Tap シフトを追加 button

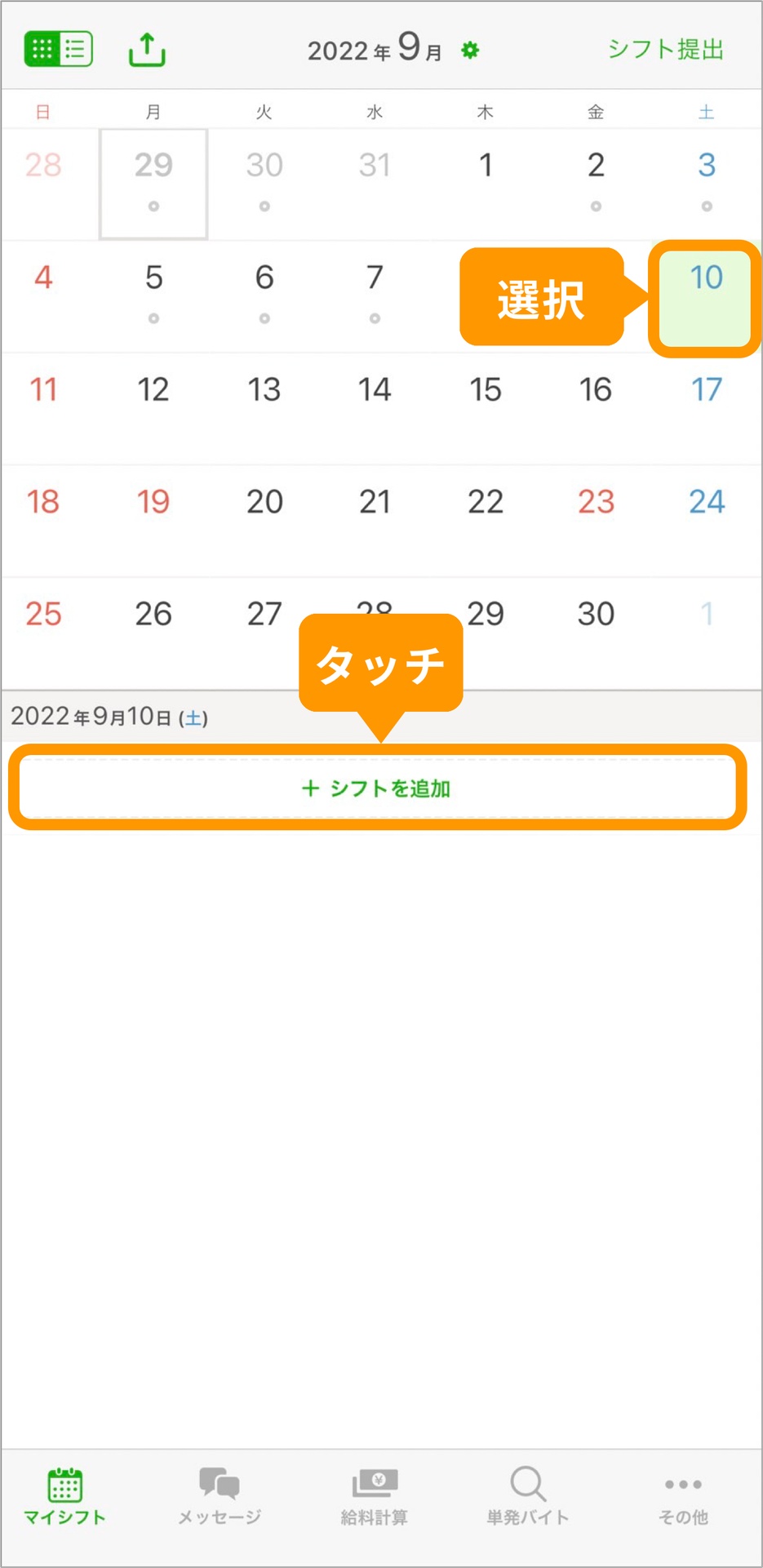[x=377, y=788]
